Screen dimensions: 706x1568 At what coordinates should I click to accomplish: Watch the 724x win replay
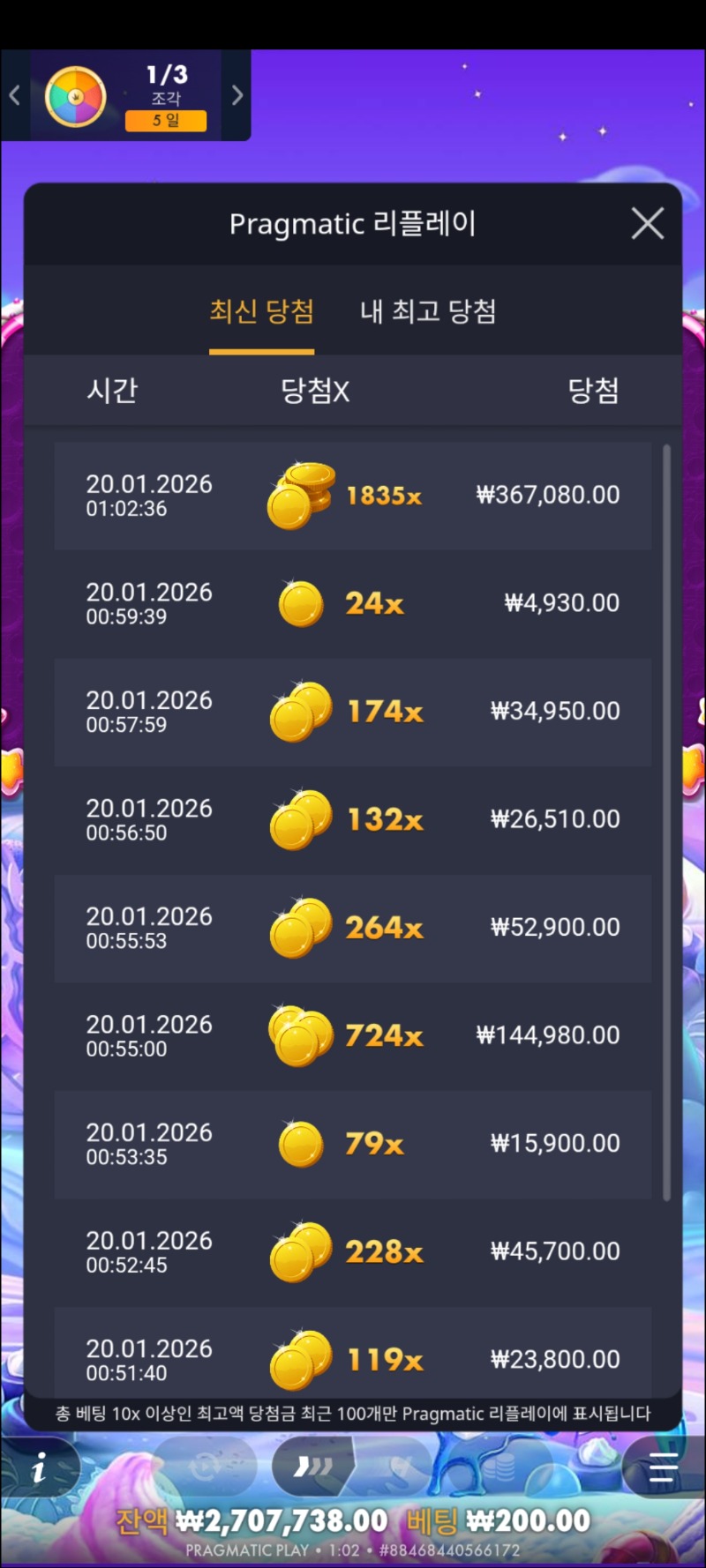coord(352,1036)
